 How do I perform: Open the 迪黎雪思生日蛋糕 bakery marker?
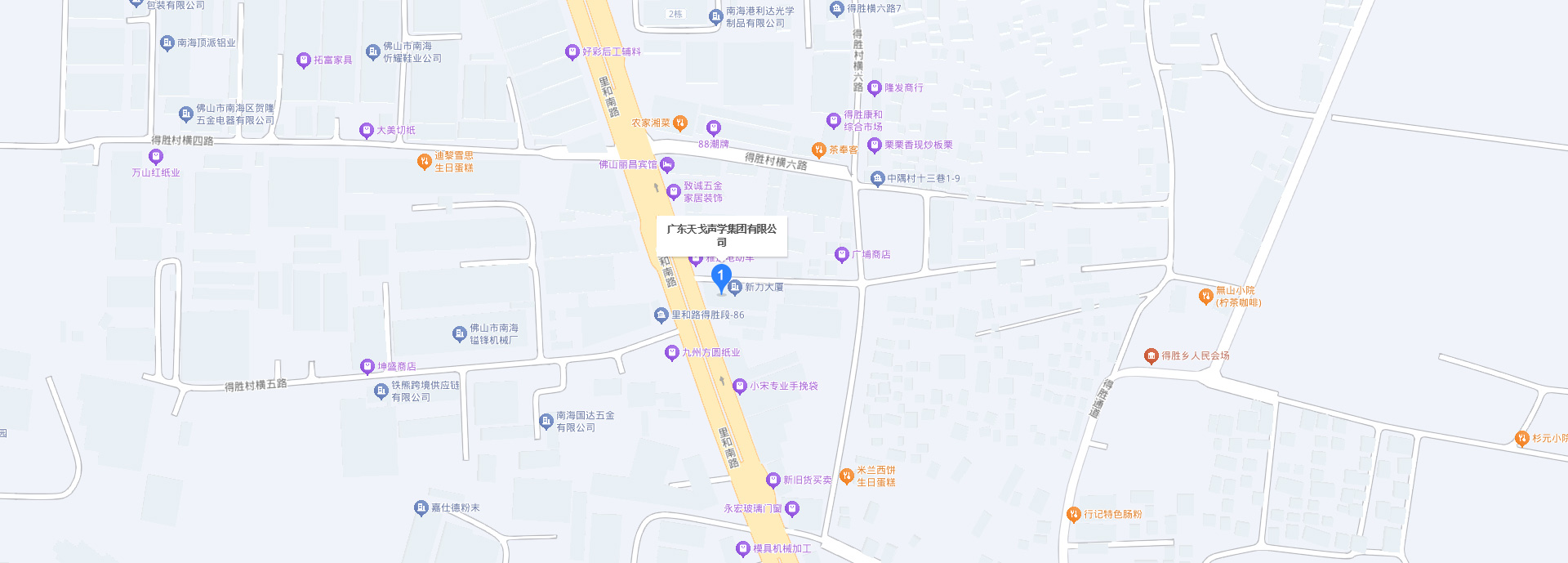tap(424, 161)
